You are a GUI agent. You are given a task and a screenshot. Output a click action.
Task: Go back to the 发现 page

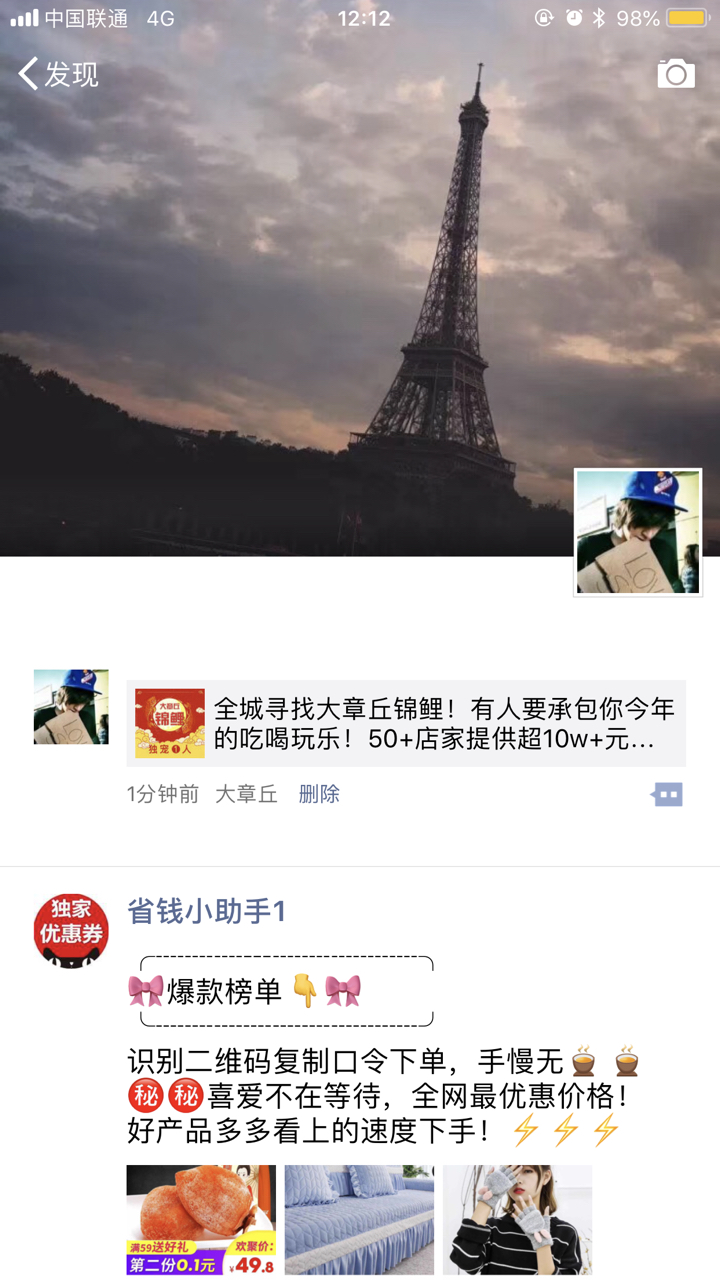point(58,74)
